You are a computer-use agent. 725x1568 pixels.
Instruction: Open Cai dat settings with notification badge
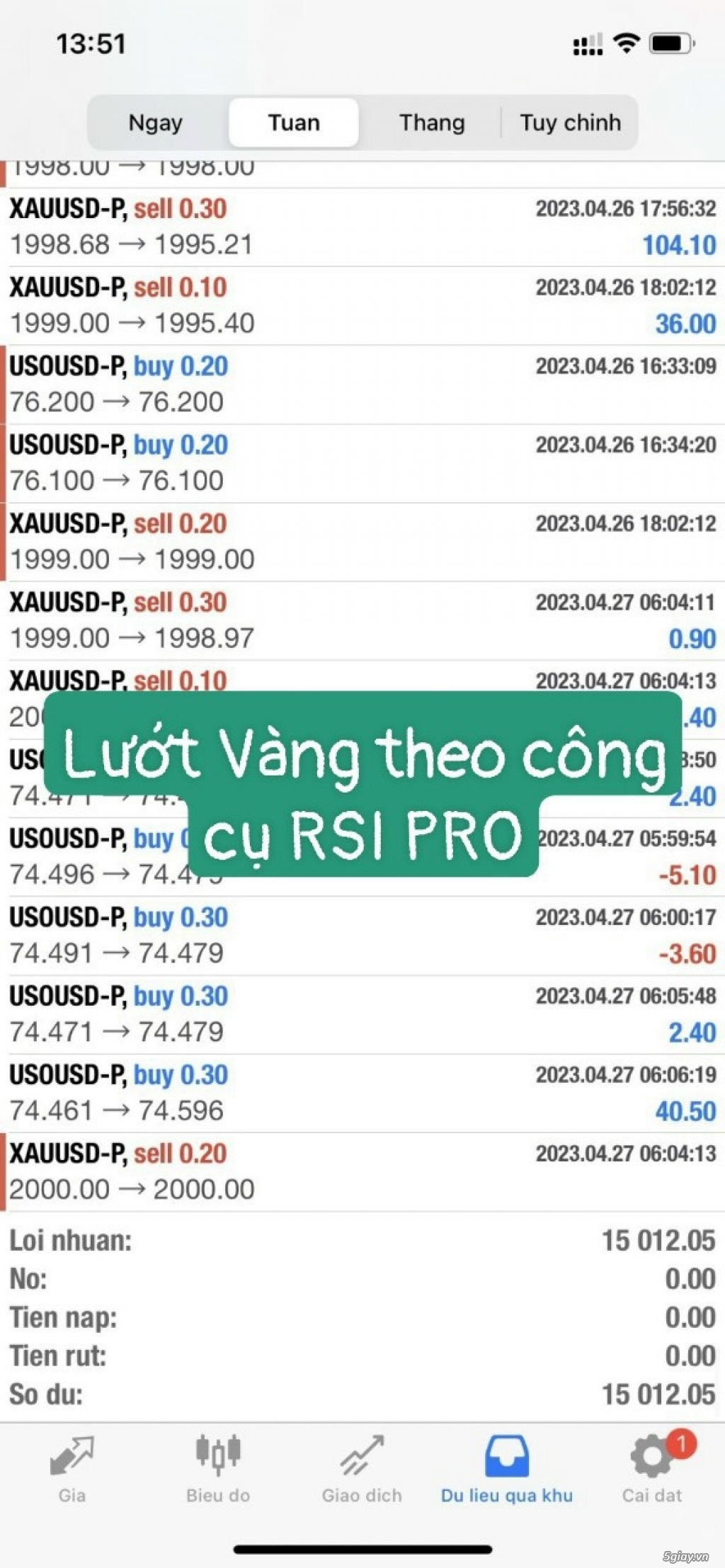[x=651, y=1473]
